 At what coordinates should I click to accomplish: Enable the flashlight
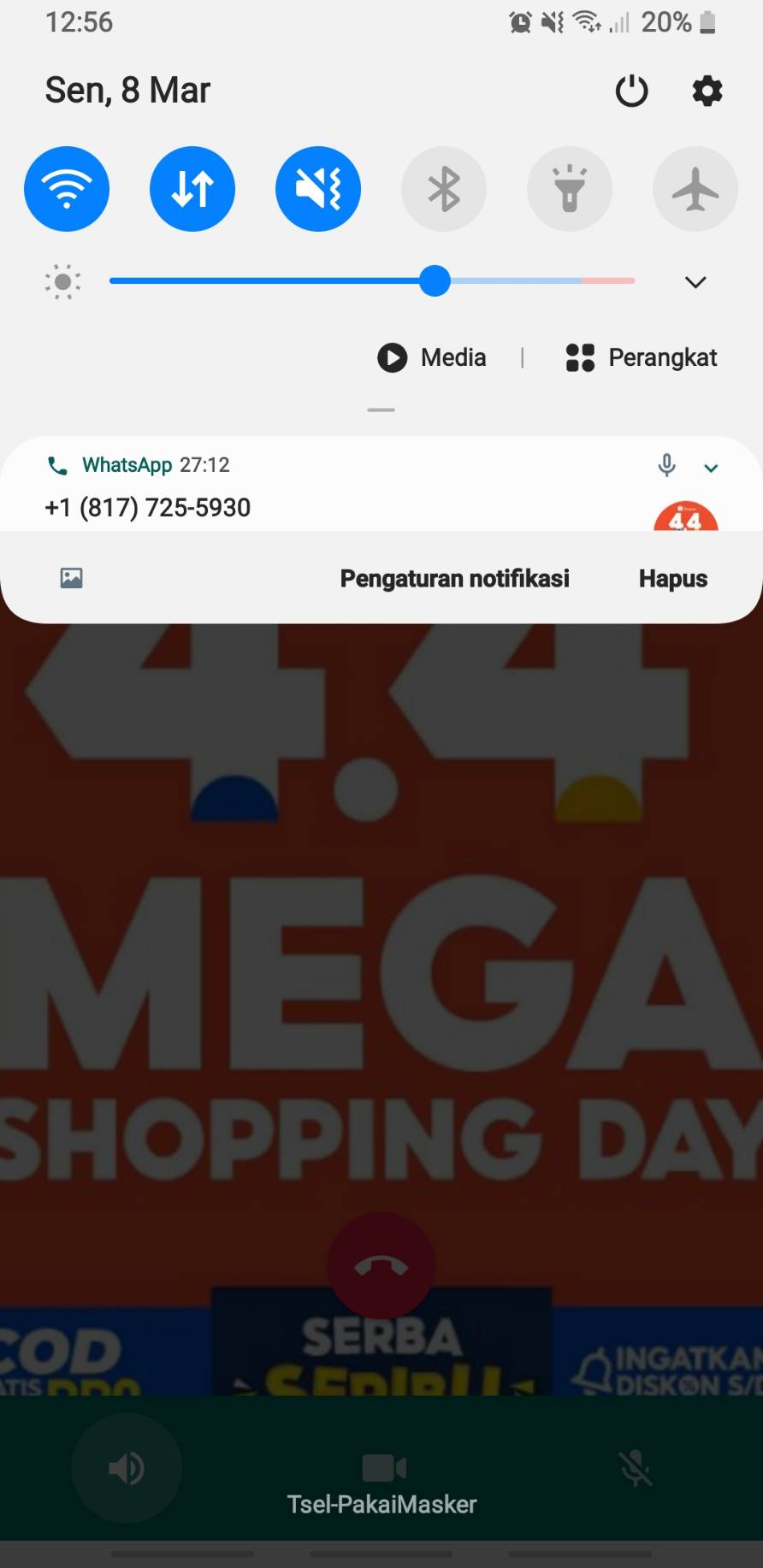click(x=570, y=189)
